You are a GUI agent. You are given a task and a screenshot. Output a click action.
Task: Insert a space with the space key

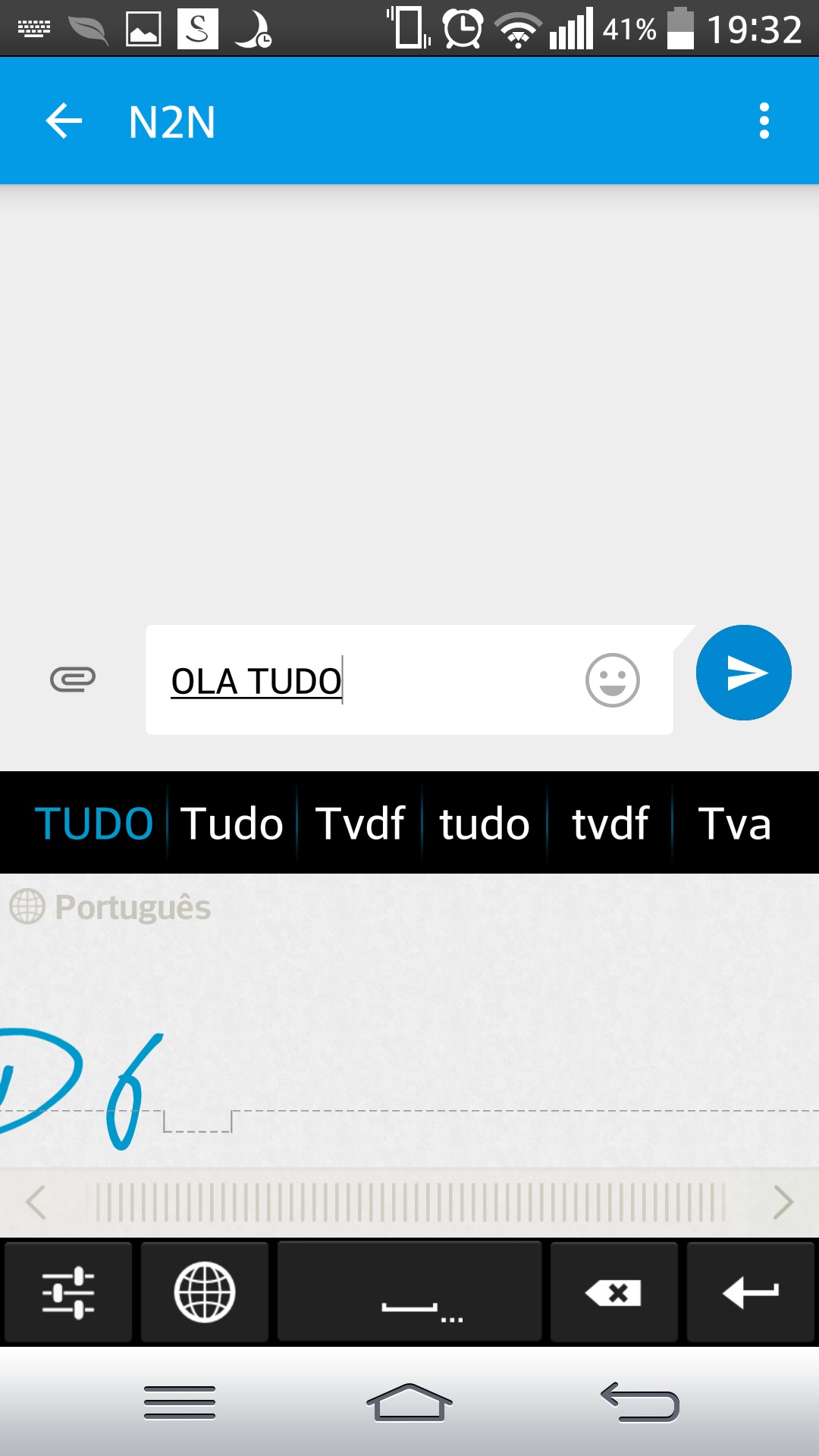coord(409,1292)
